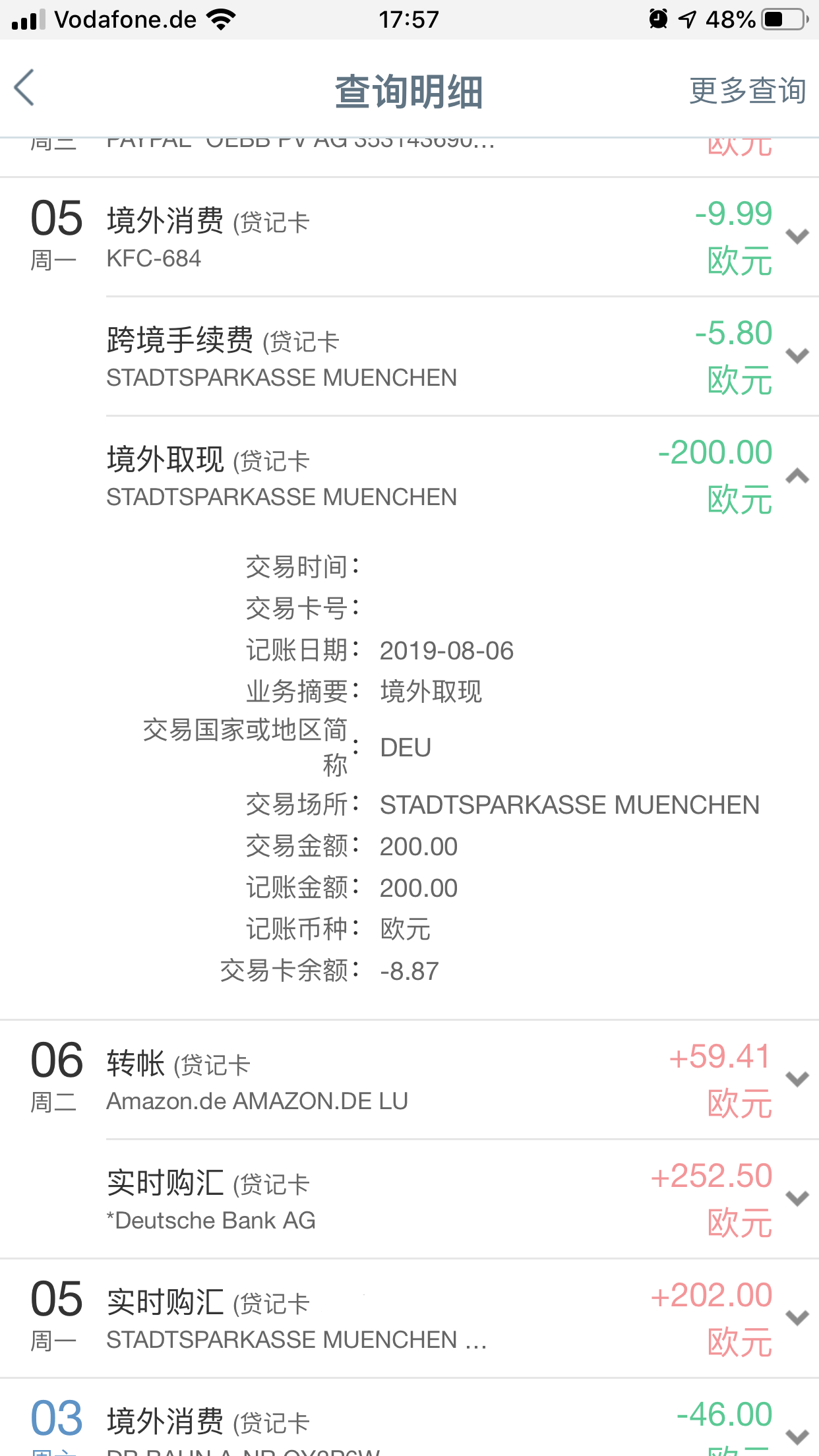
Task: Expand the Deutsche Bank AG +252.50 entry
Action: (797, 1199)
